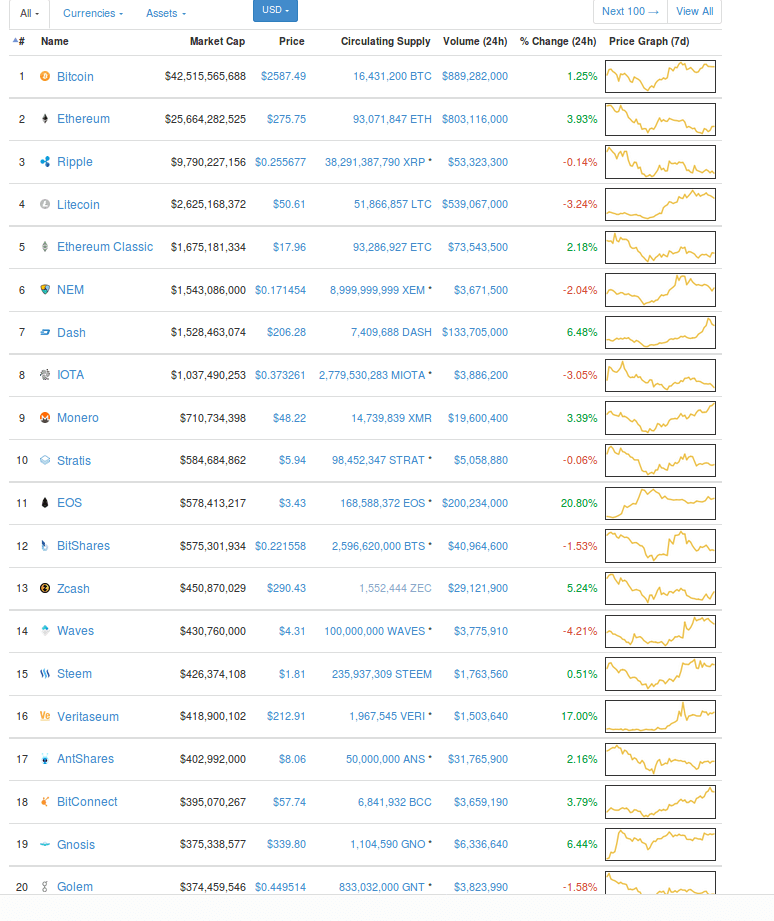Open the Ethereum coin page
774x921 pixels.
(83, 119)
